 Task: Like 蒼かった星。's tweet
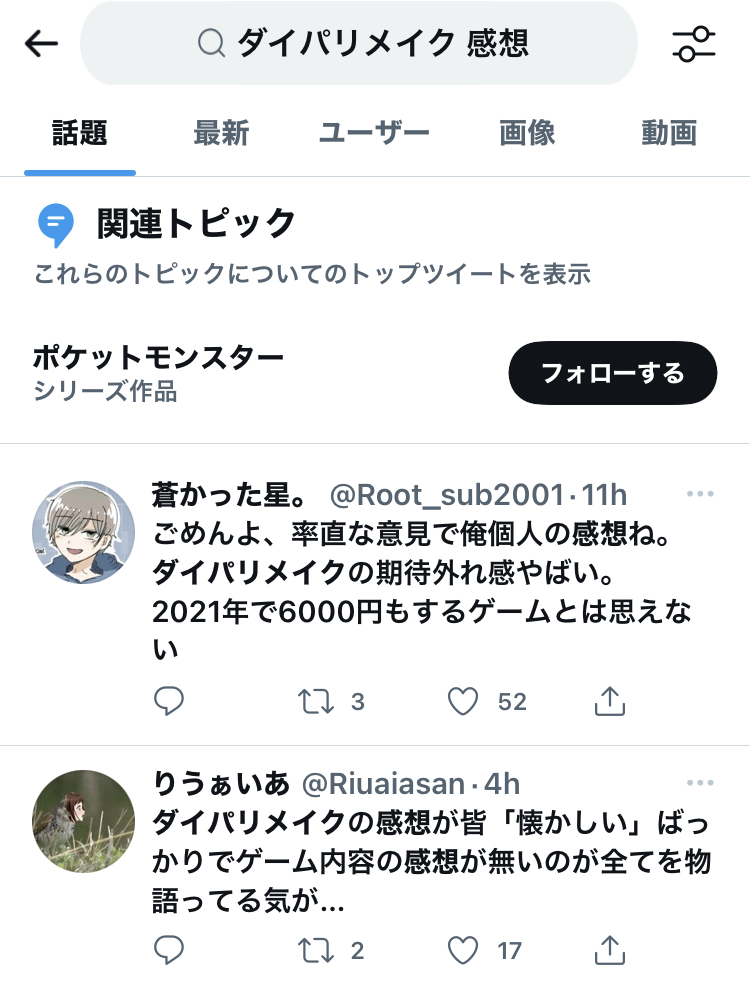(463, 702)
